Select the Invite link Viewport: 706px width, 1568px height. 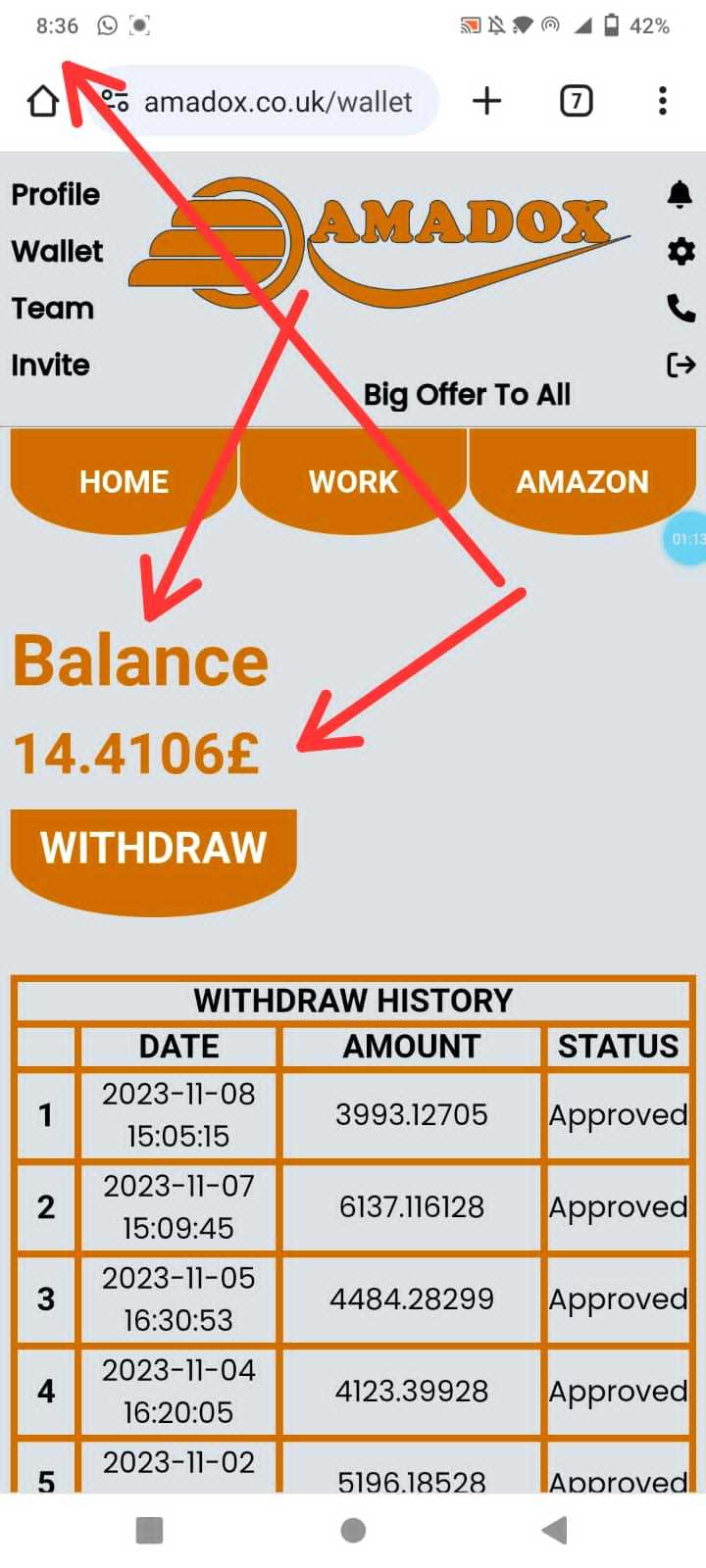coord(51,365)
